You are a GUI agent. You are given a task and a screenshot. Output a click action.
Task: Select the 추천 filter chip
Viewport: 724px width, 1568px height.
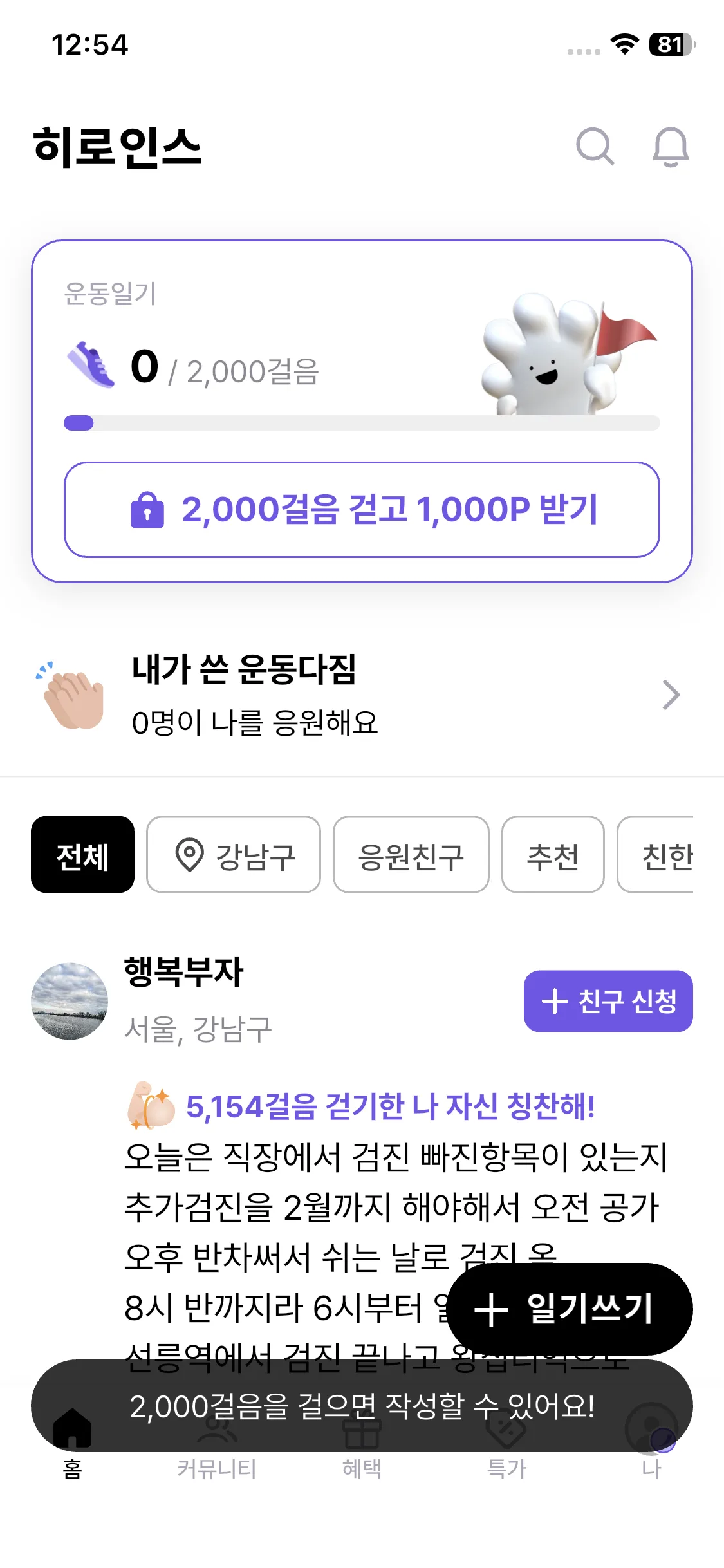pyautogui.click(x=552, y=855)
